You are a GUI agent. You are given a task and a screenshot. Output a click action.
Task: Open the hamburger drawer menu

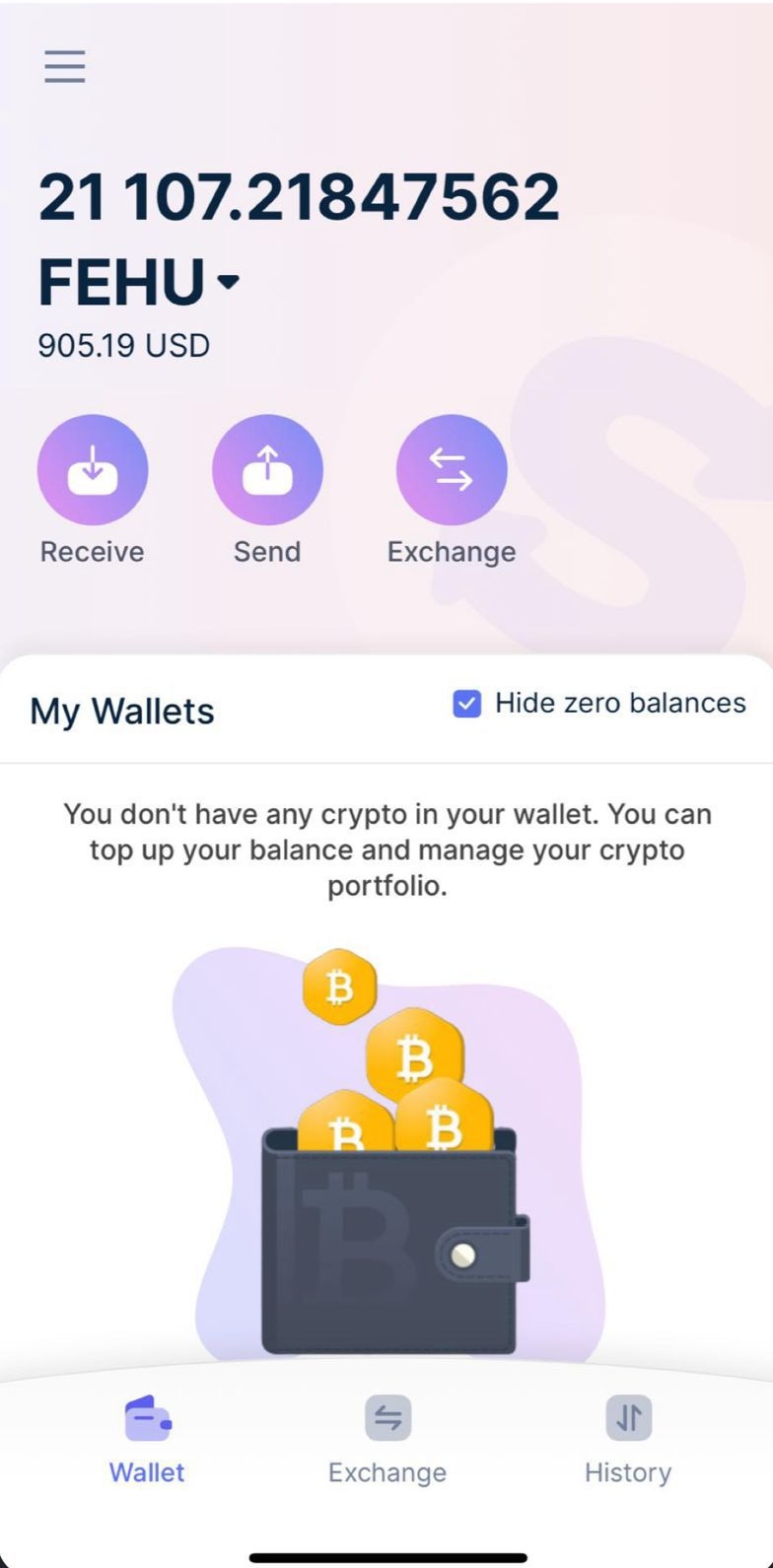point(65,66)
